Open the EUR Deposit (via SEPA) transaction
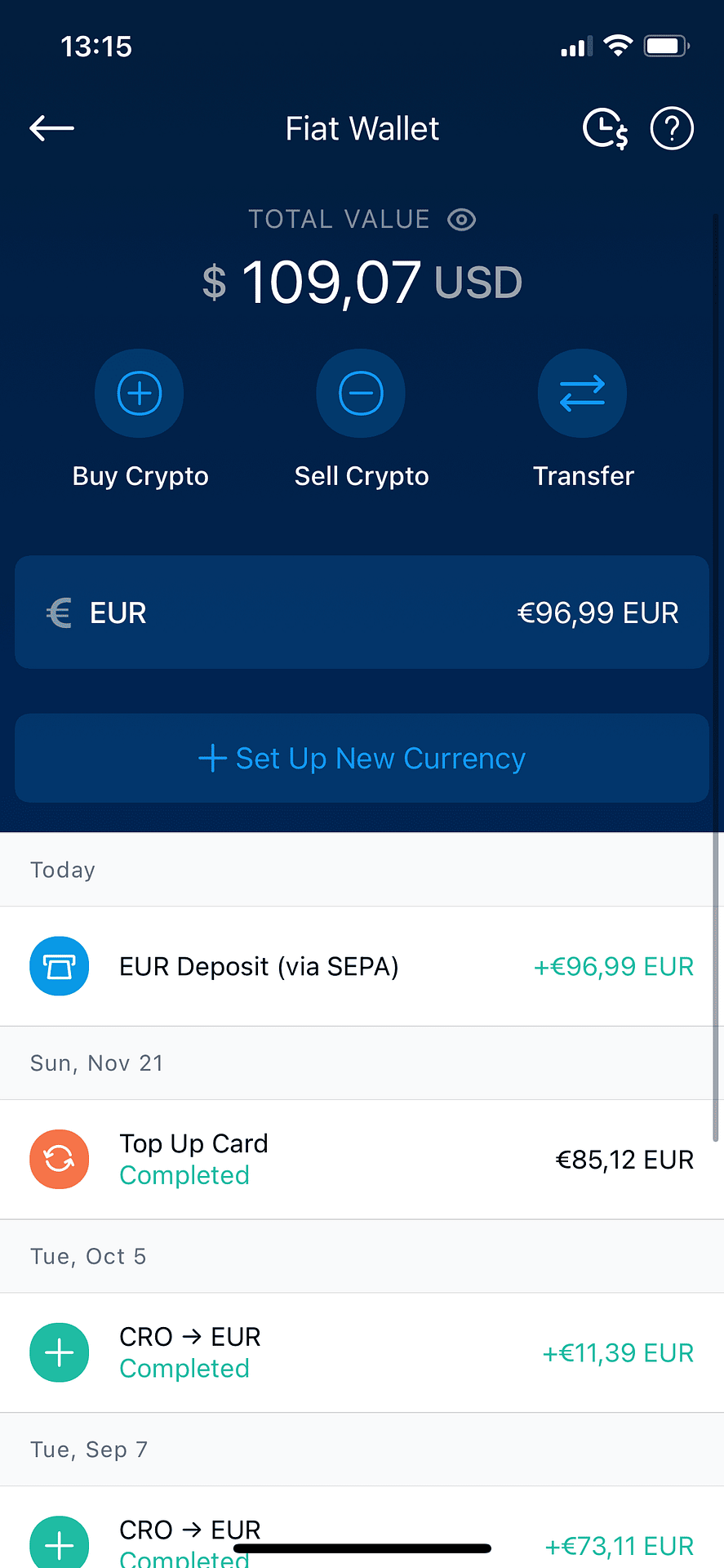 362,966
